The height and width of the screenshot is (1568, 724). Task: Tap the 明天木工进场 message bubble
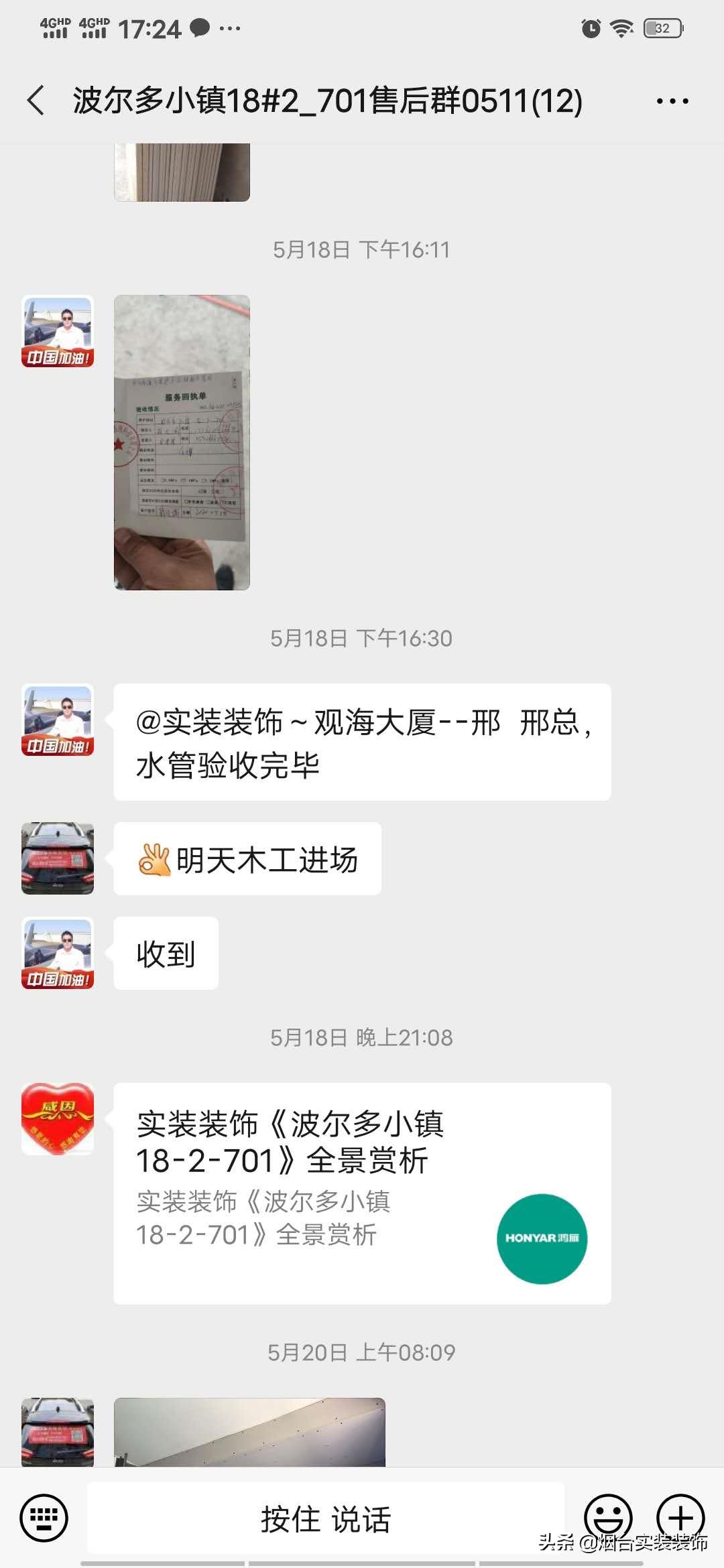[x=248, y=860]
